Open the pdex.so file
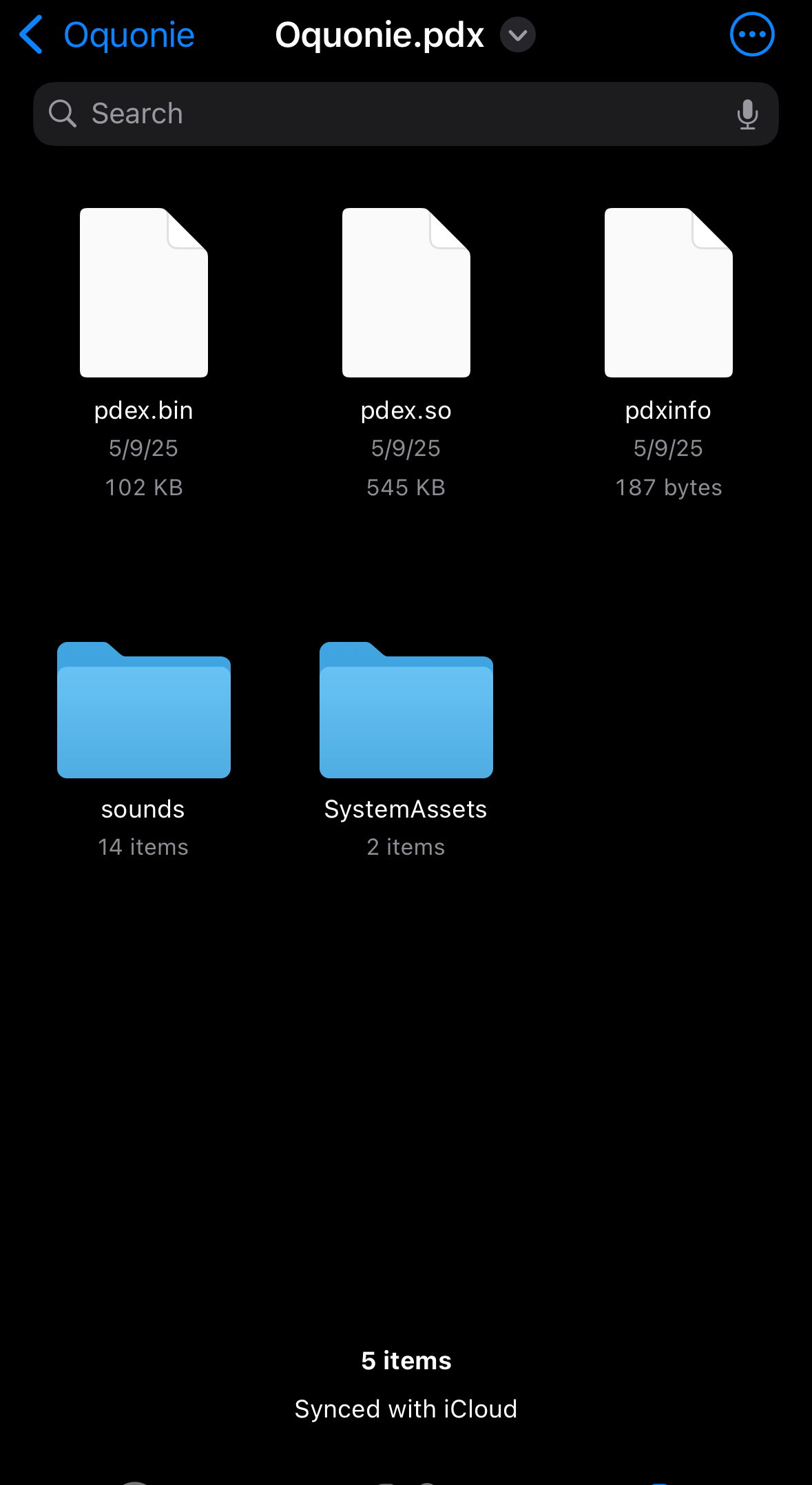812x1485 pixels. point(406,293)
